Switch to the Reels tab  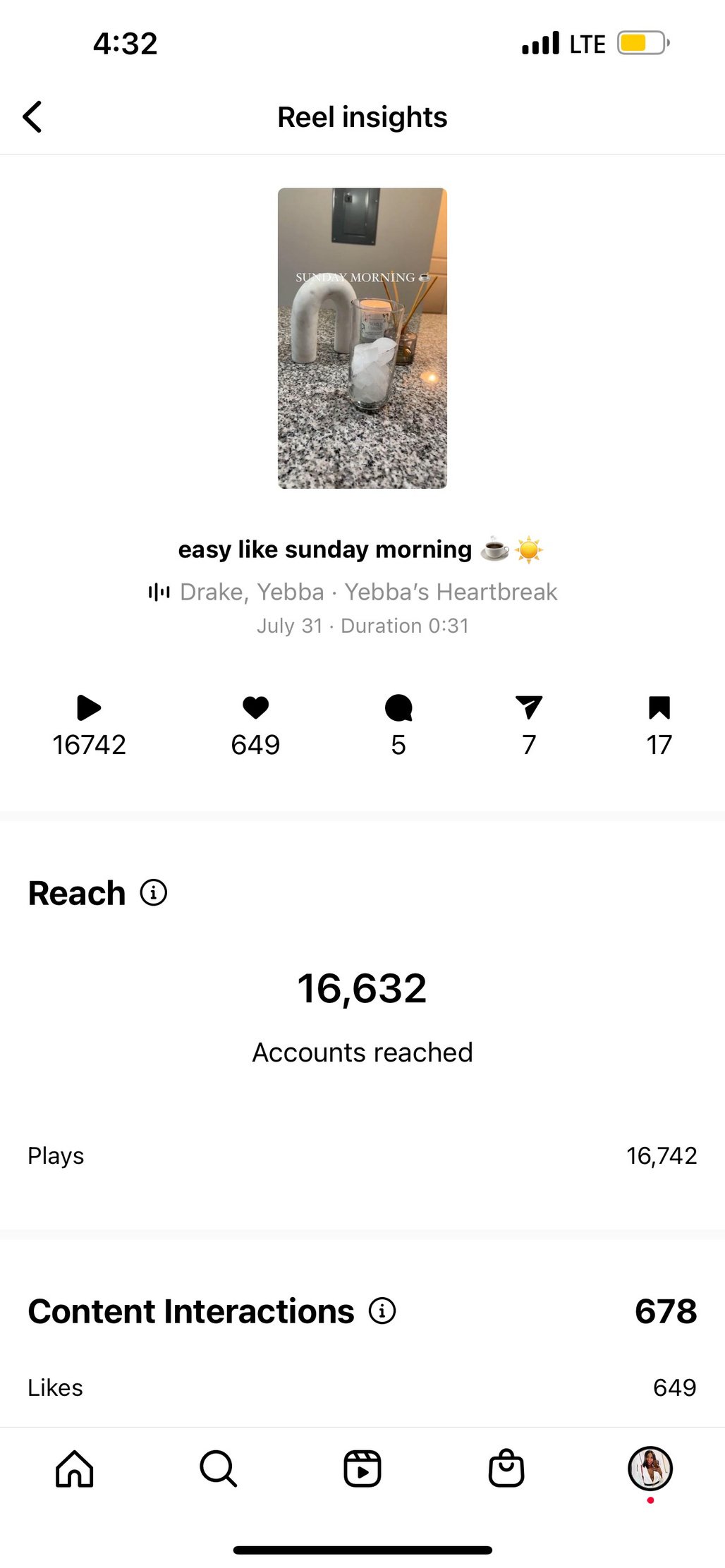[x=362, y=1469]
